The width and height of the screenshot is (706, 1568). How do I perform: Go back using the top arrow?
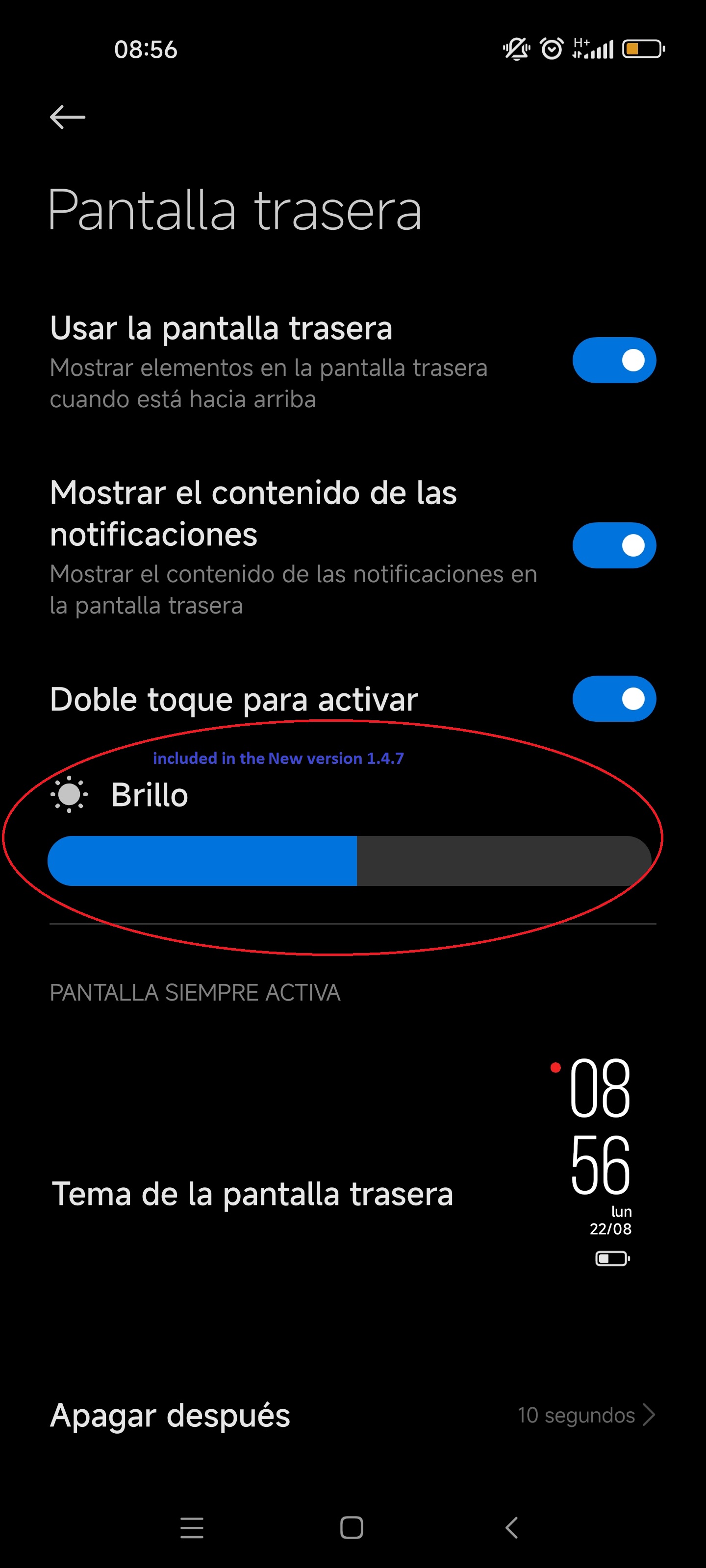click(x=68, y=117)
